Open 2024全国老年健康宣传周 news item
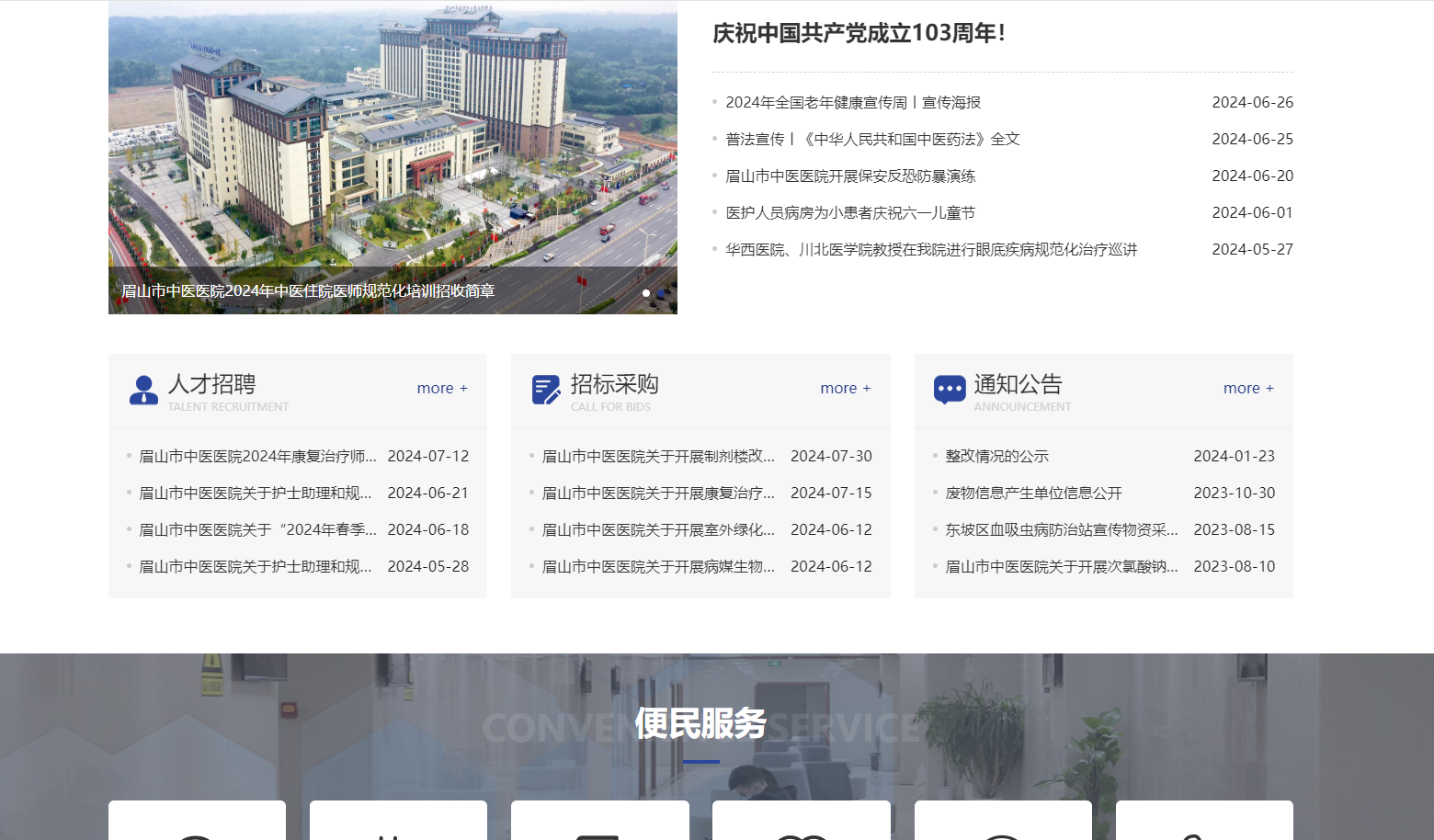 point(852,102)
